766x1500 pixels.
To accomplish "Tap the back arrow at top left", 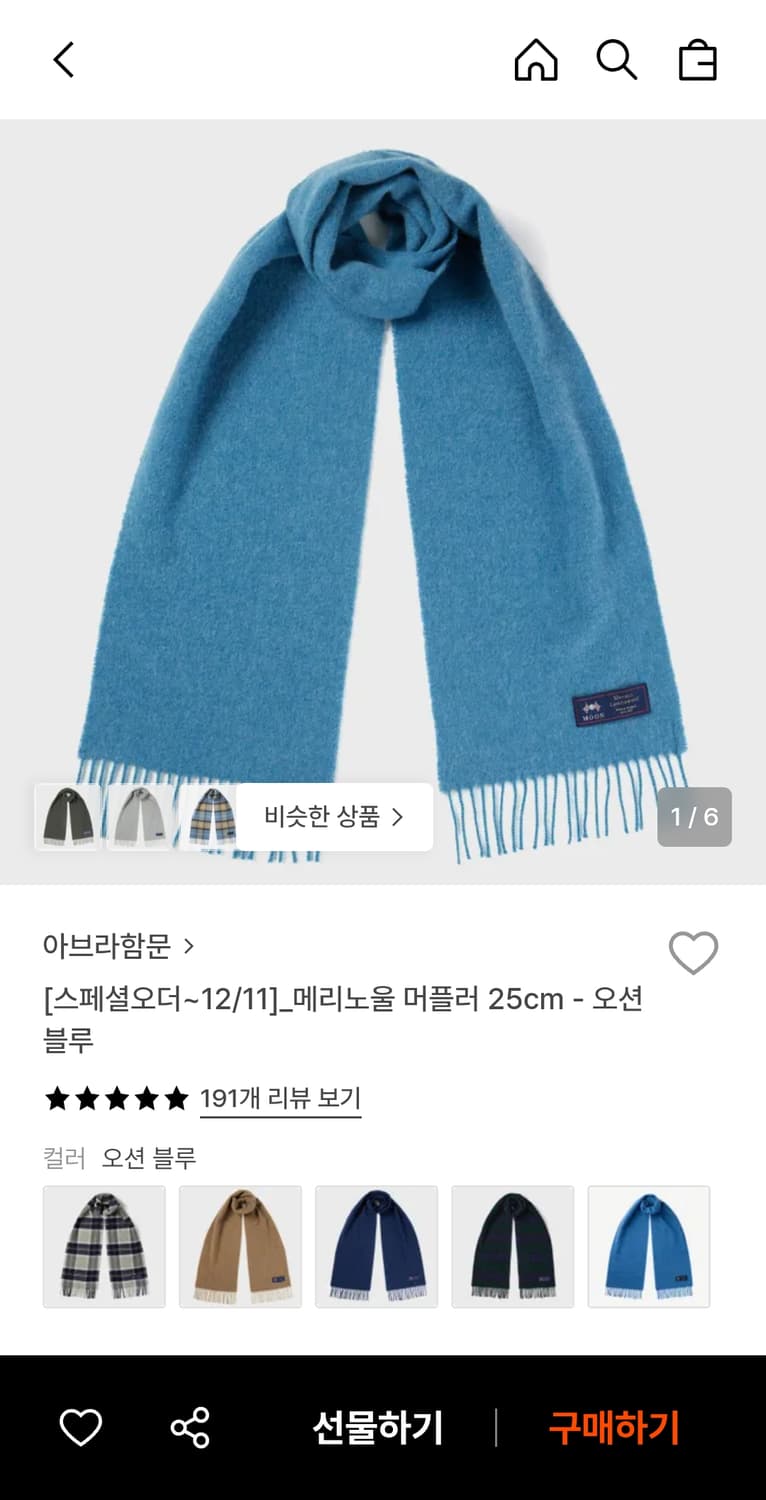I will [63, 60].
